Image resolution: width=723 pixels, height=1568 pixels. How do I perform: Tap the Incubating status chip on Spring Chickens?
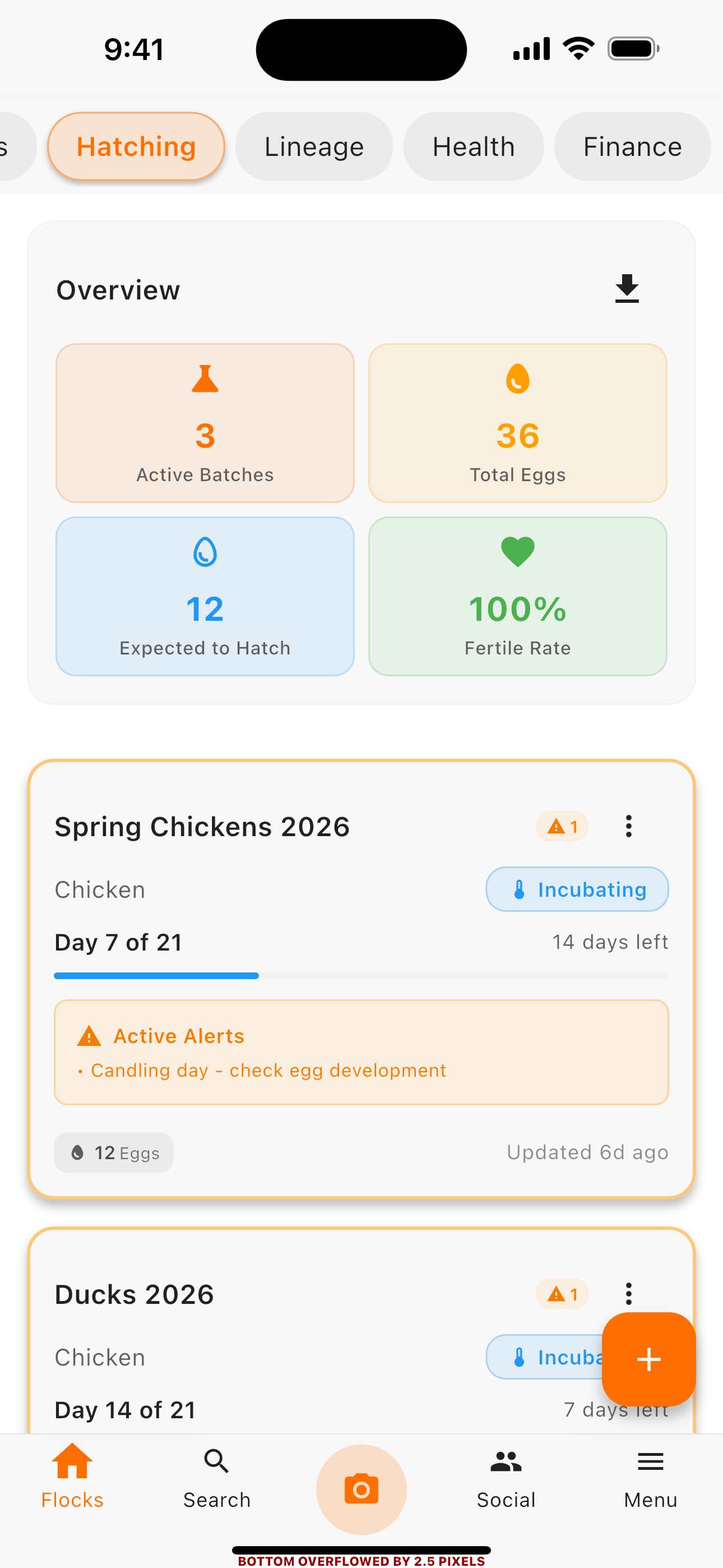[x=576, y=889]
